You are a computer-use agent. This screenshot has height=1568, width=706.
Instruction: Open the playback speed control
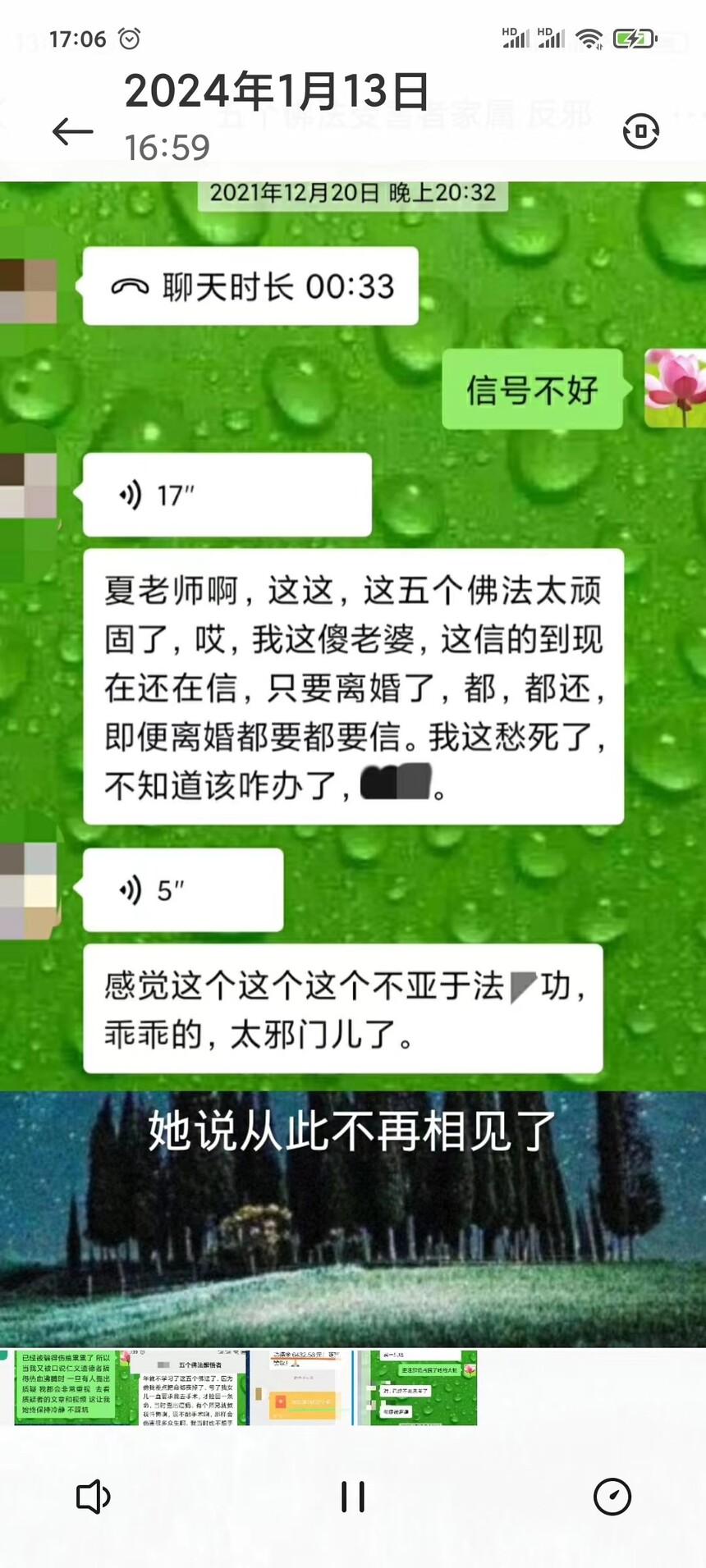pyautogui.click(x=612, y=1497)
